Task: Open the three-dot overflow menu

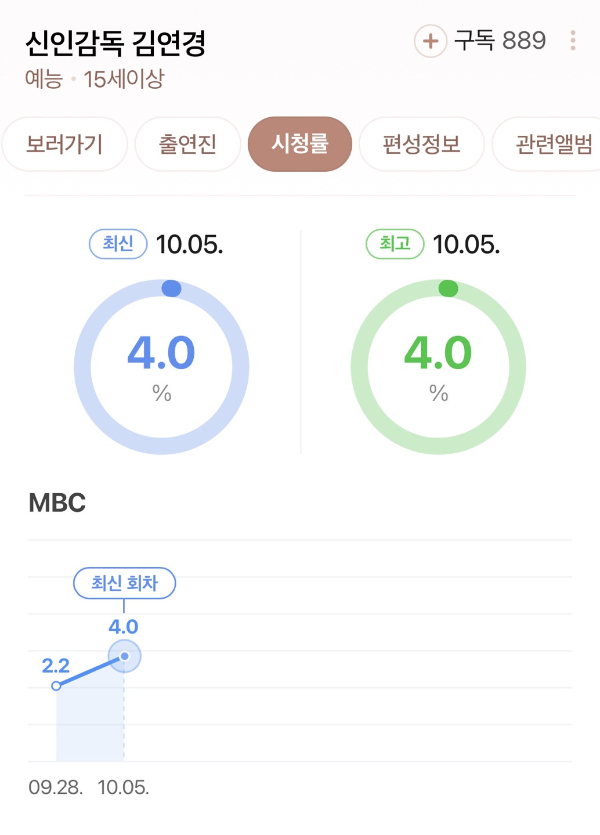Action: [573, 41]
